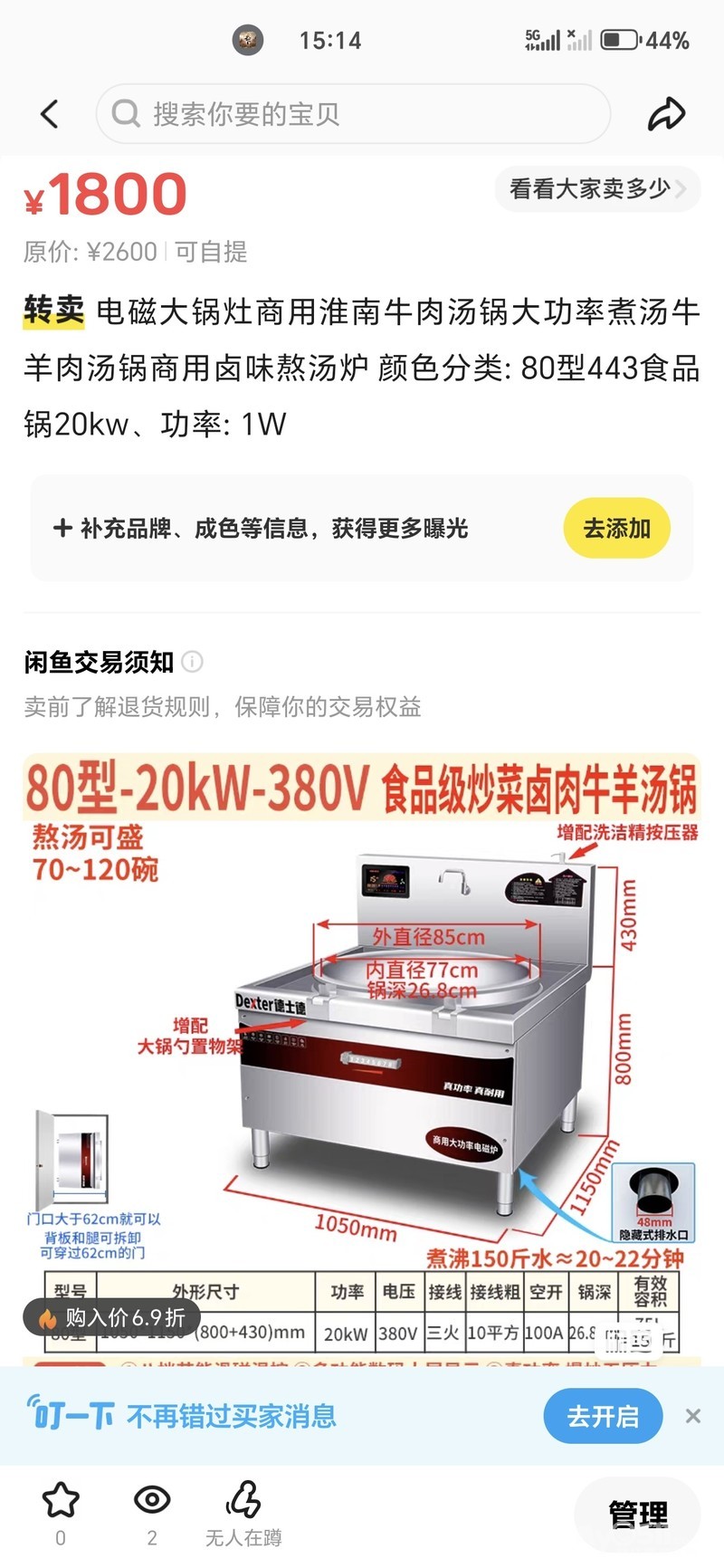This screenshot has height=1568, width=724.
Task: Tap the star favorites icon
Action: 61,1501
